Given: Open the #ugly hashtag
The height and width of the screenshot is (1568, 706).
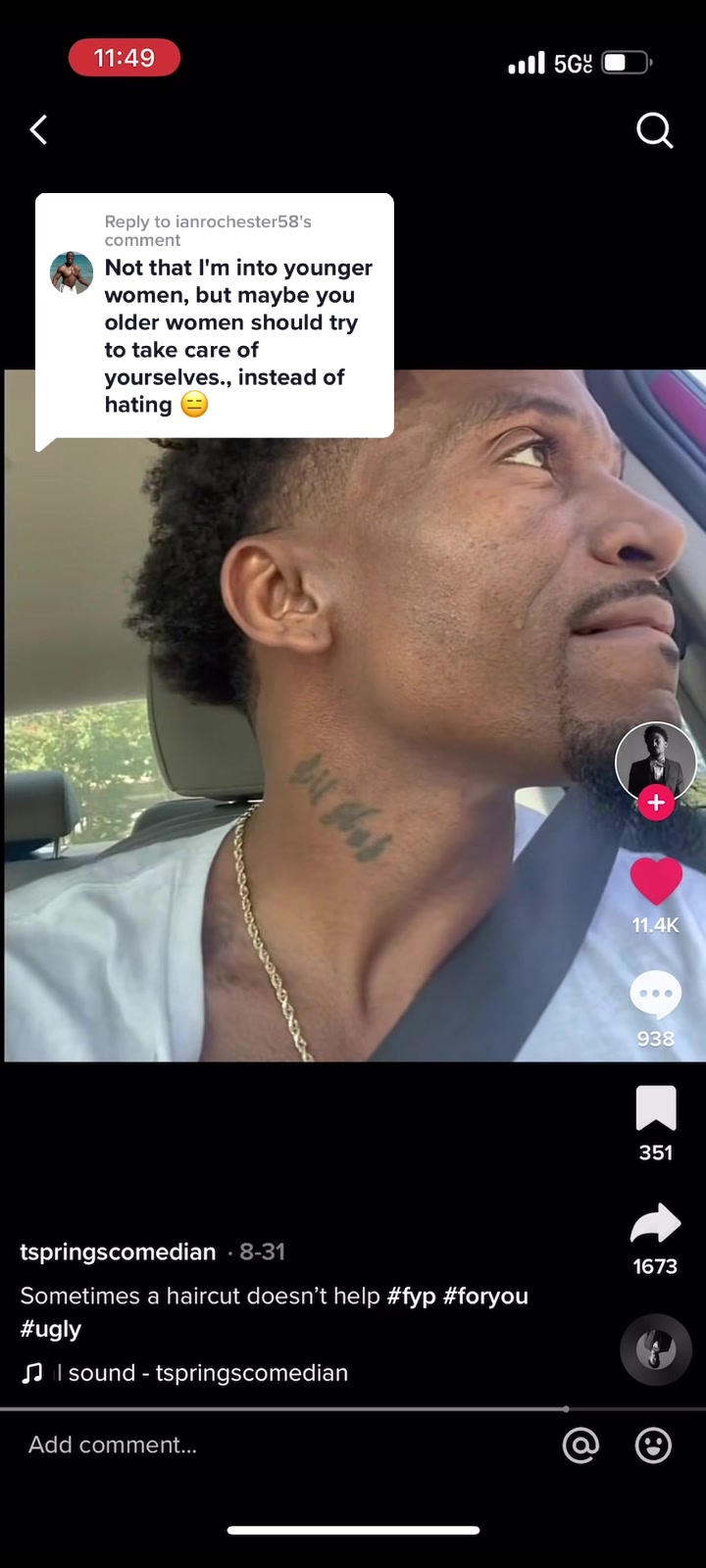Looking at the screenshot, I should [x=51, y=1329].
